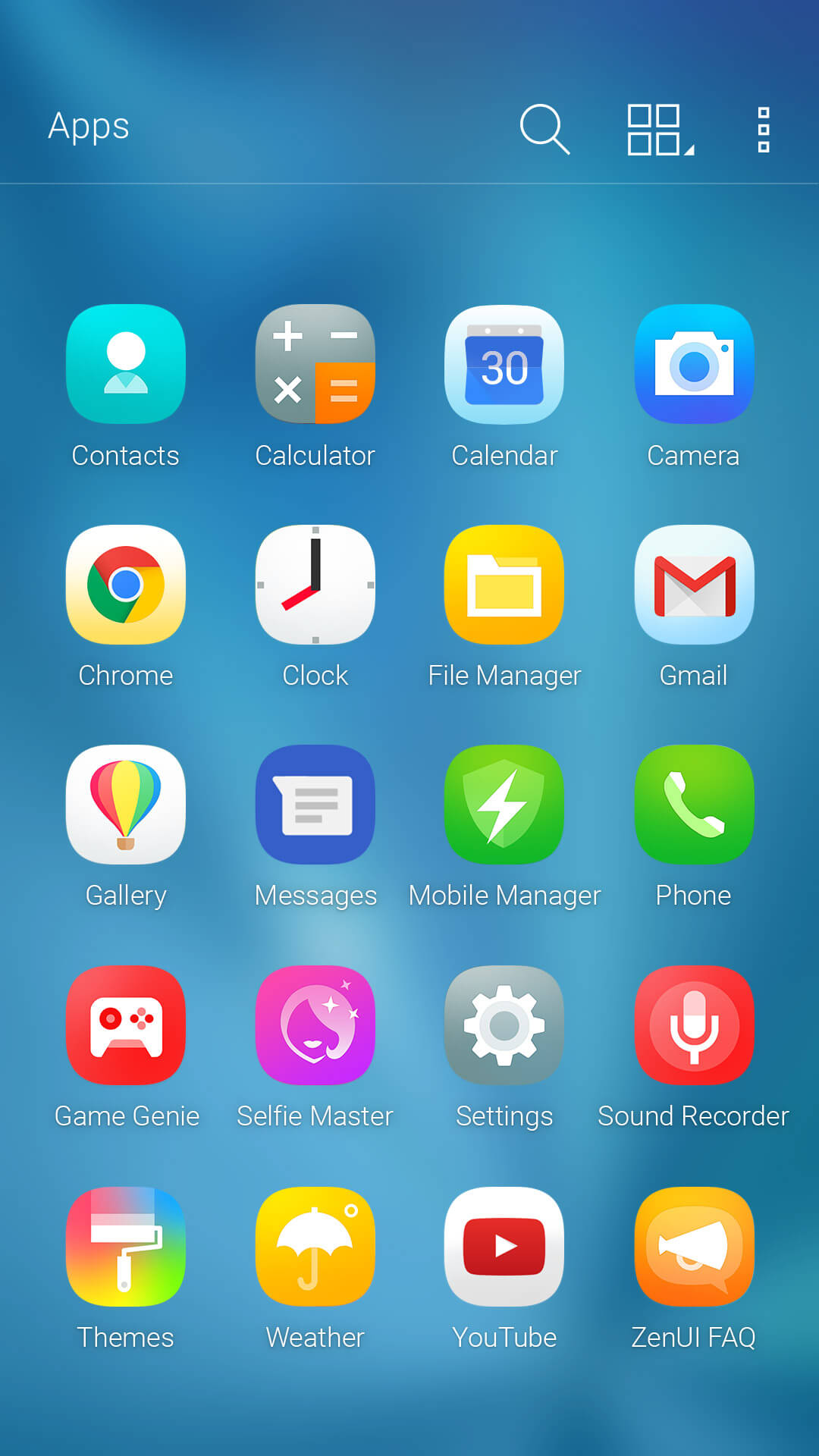Open Gmail

694,584
